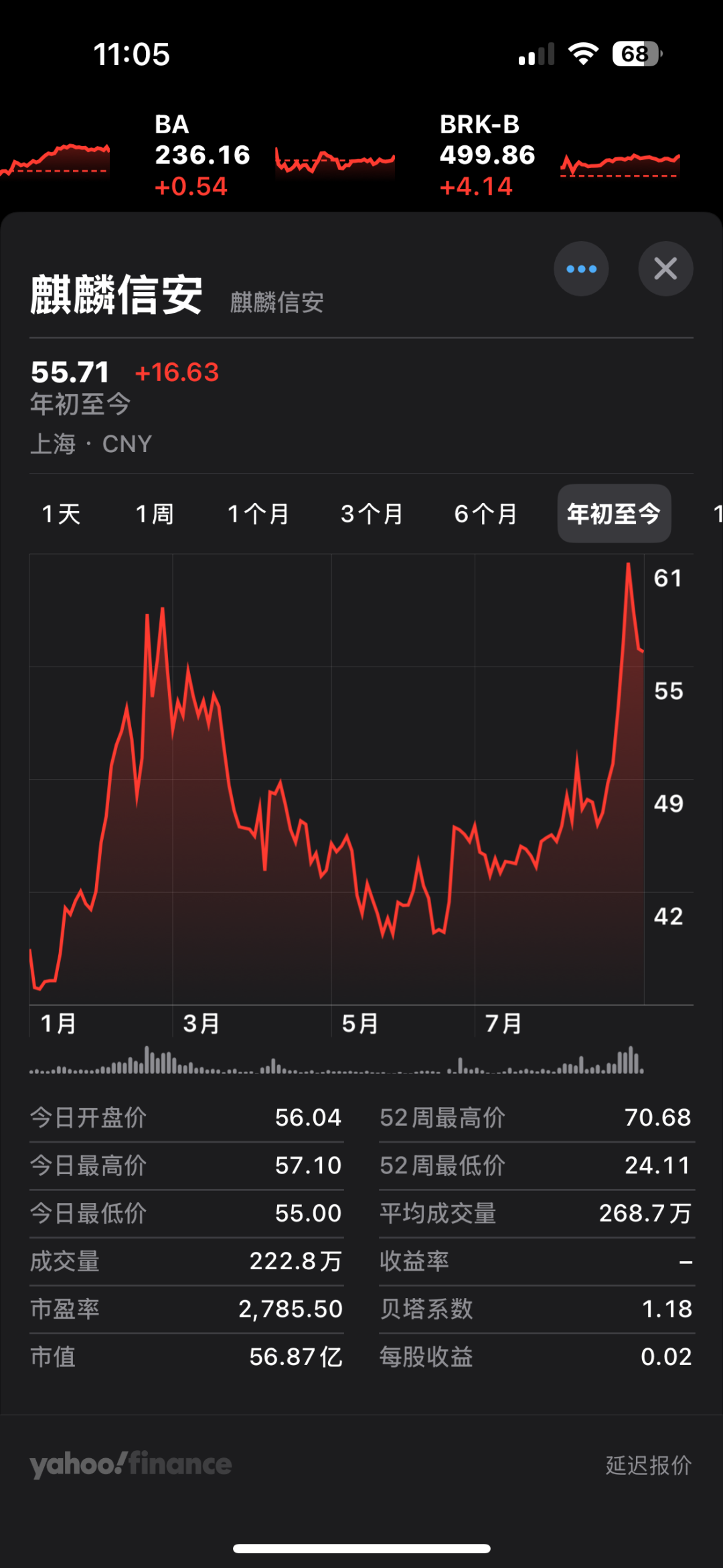
Task: Select the 年初至今 range tab
Action: 614,514
